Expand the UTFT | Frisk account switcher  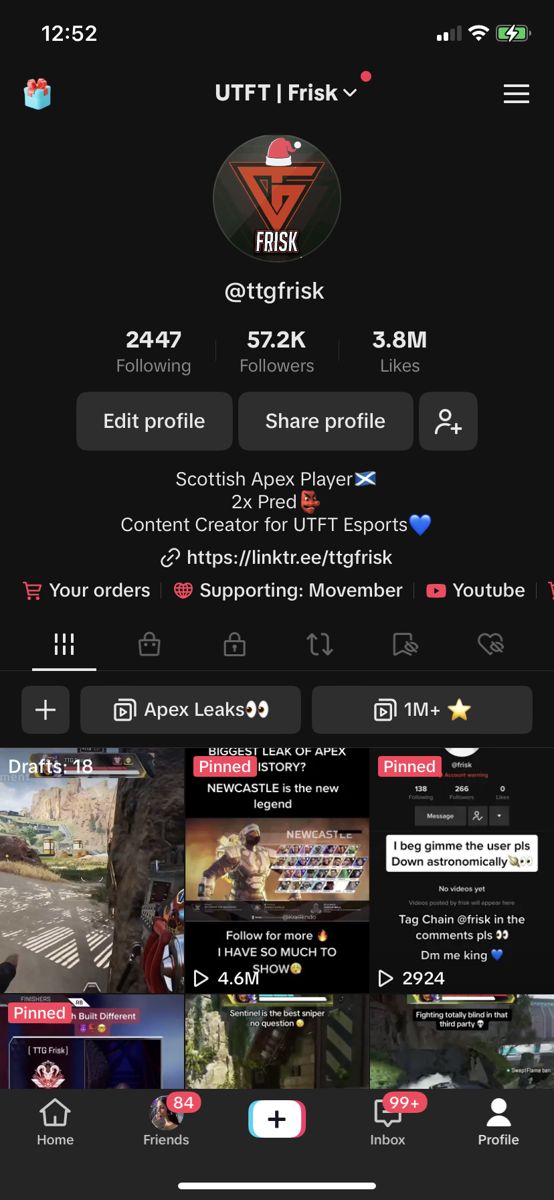click(286, 93)
